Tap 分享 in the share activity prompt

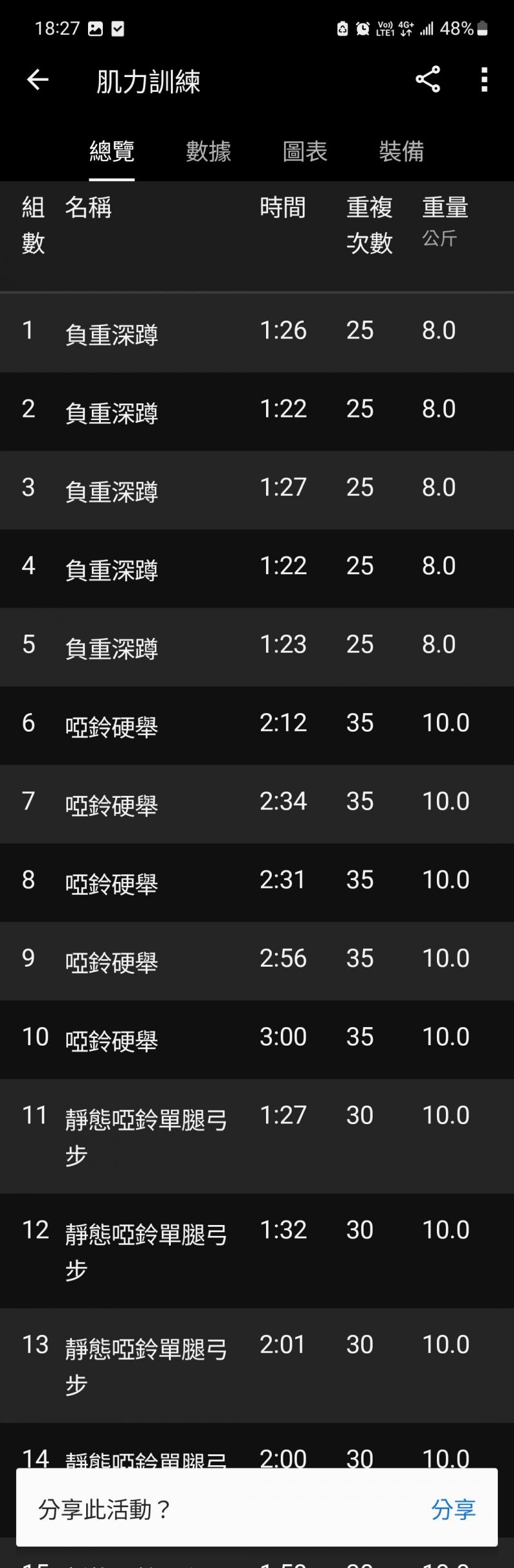click(453, 1509)
